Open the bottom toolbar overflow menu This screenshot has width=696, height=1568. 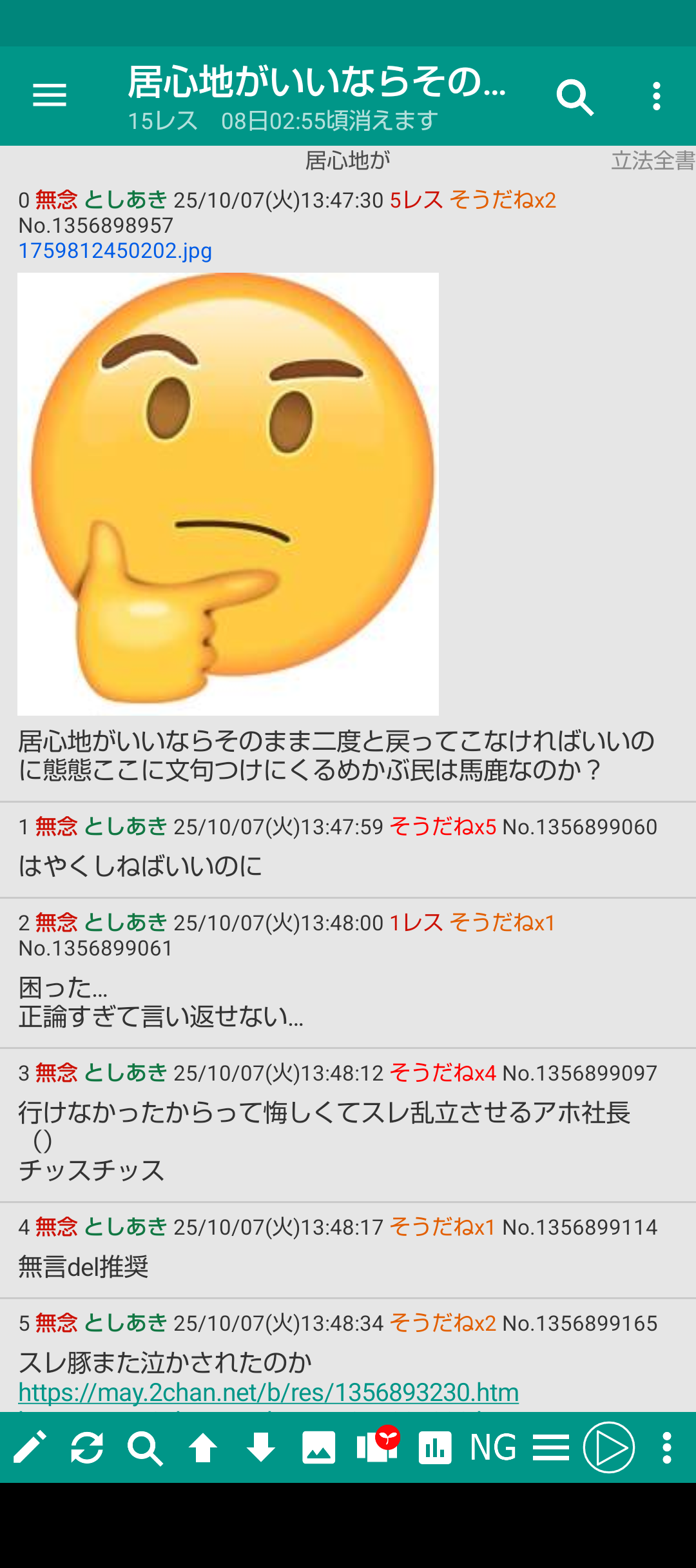point(667,1447)
